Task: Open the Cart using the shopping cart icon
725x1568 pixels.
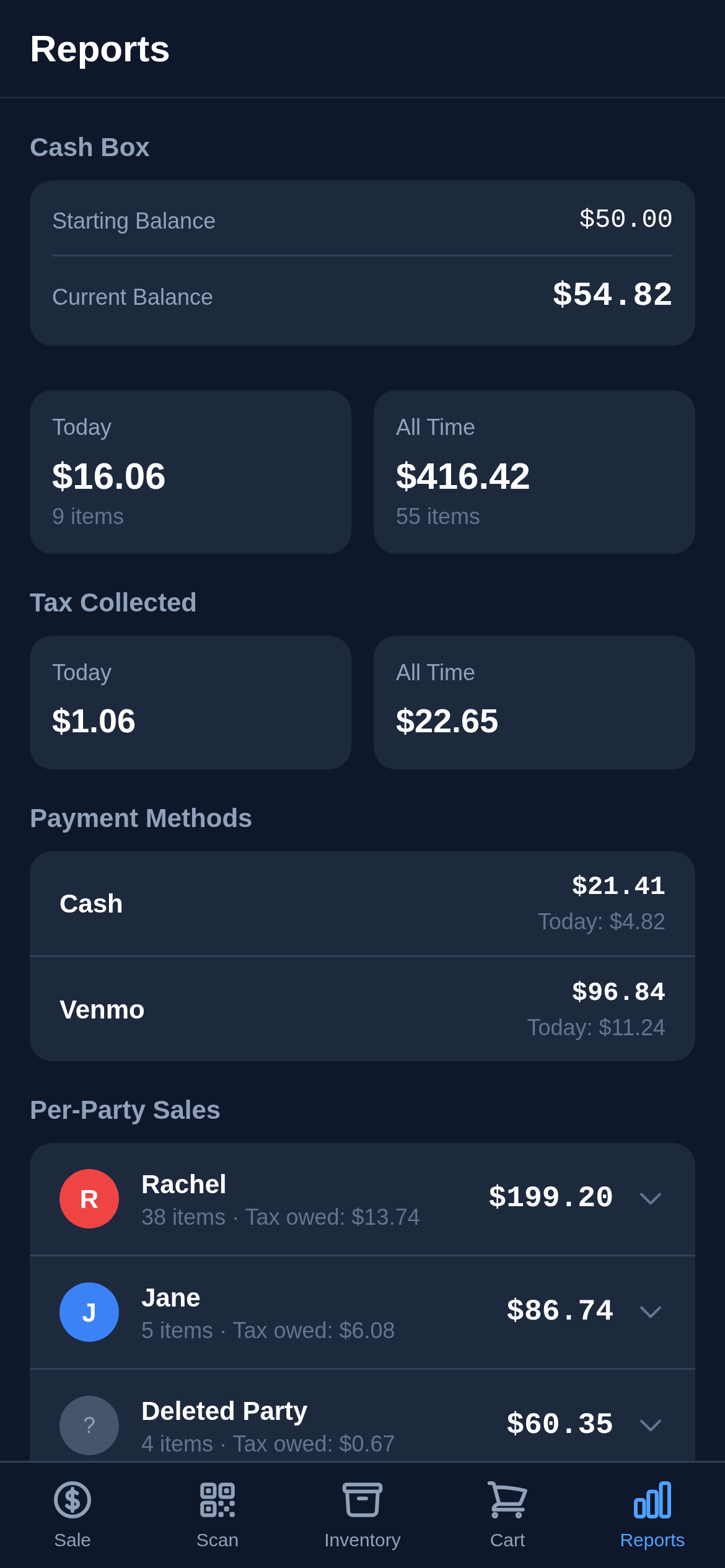Action: tap(507, 1502)
